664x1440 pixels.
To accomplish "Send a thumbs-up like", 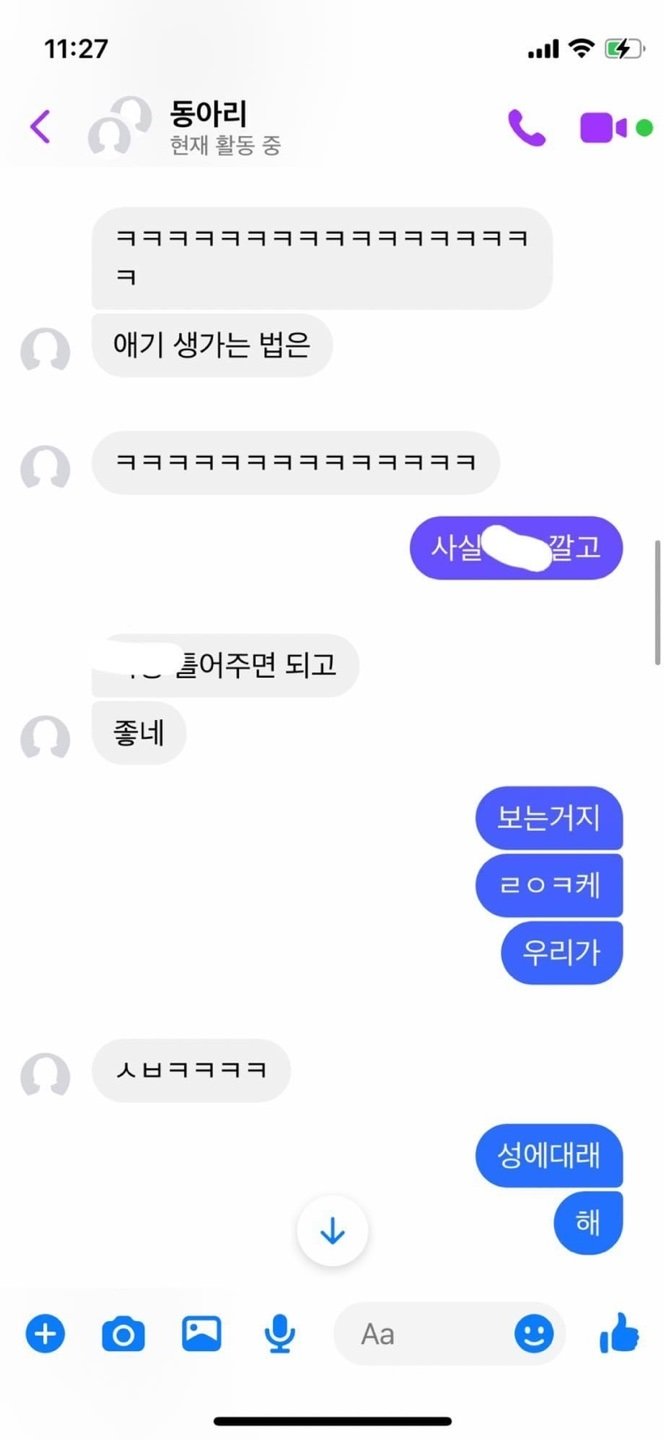I will pos(619,1333).
